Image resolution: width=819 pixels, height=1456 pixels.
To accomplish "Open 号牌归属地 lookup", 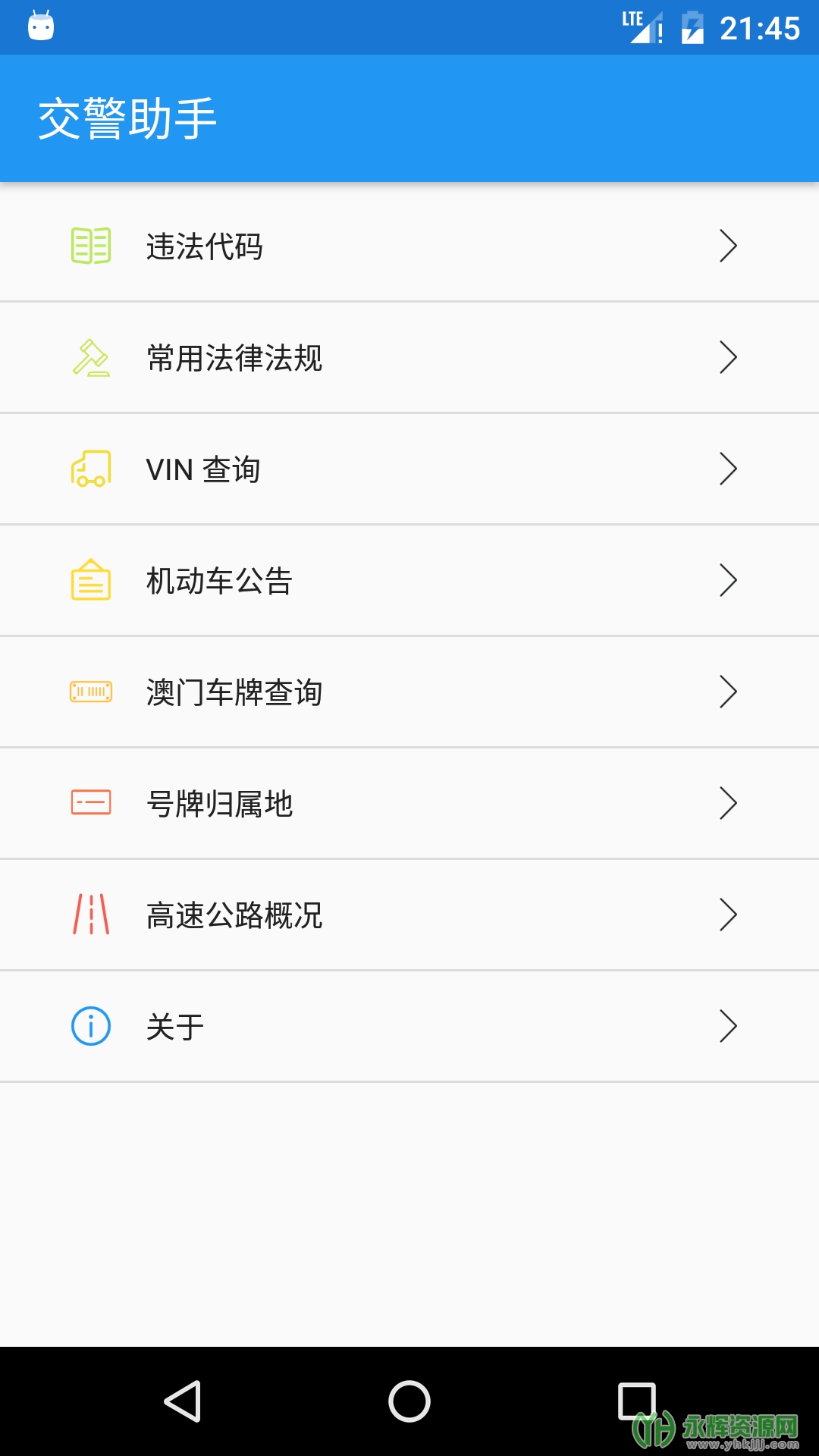I will point(409,803).
